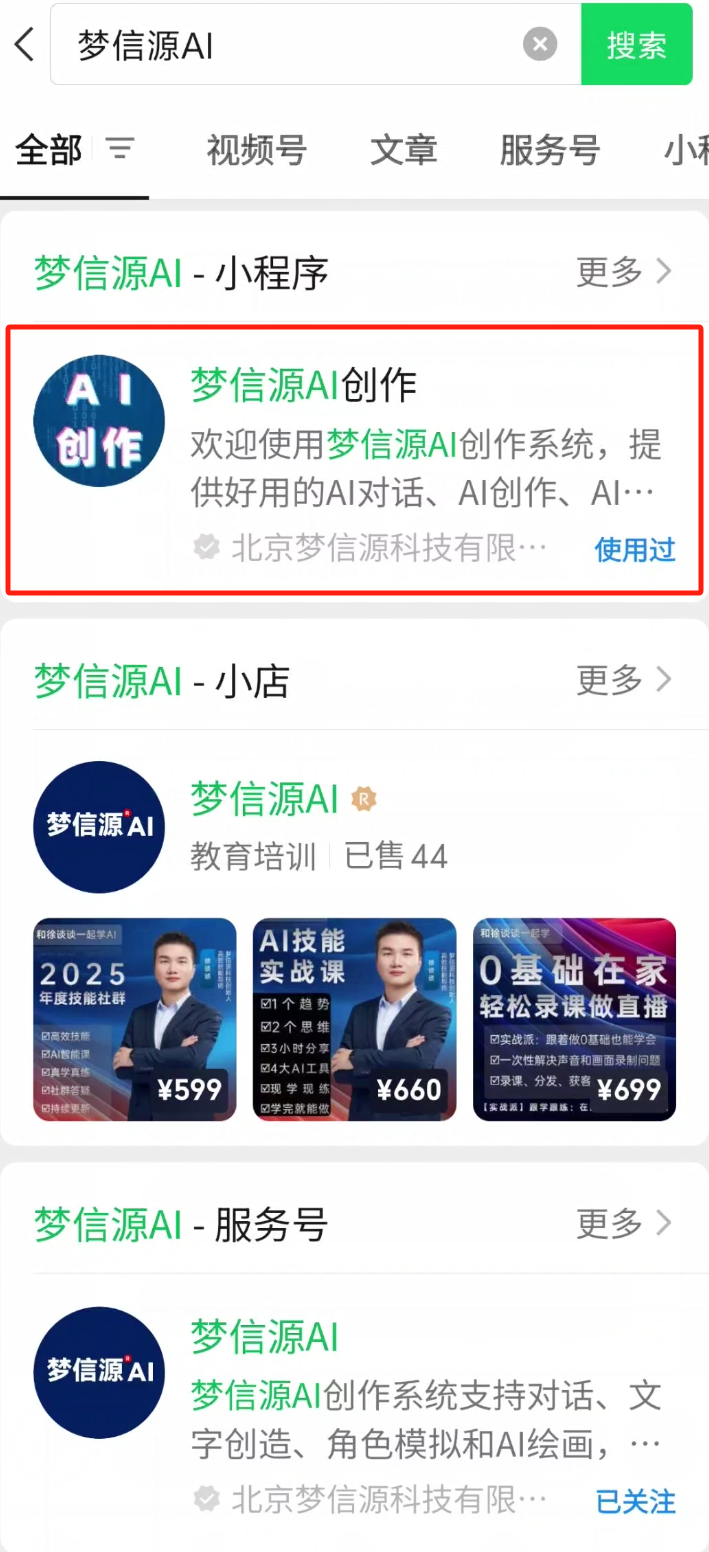Switch to the 文章 tab
Image resolution: width=709 pixels, height=1552 pixels.
pyautogui.click(x=403, y=150)
